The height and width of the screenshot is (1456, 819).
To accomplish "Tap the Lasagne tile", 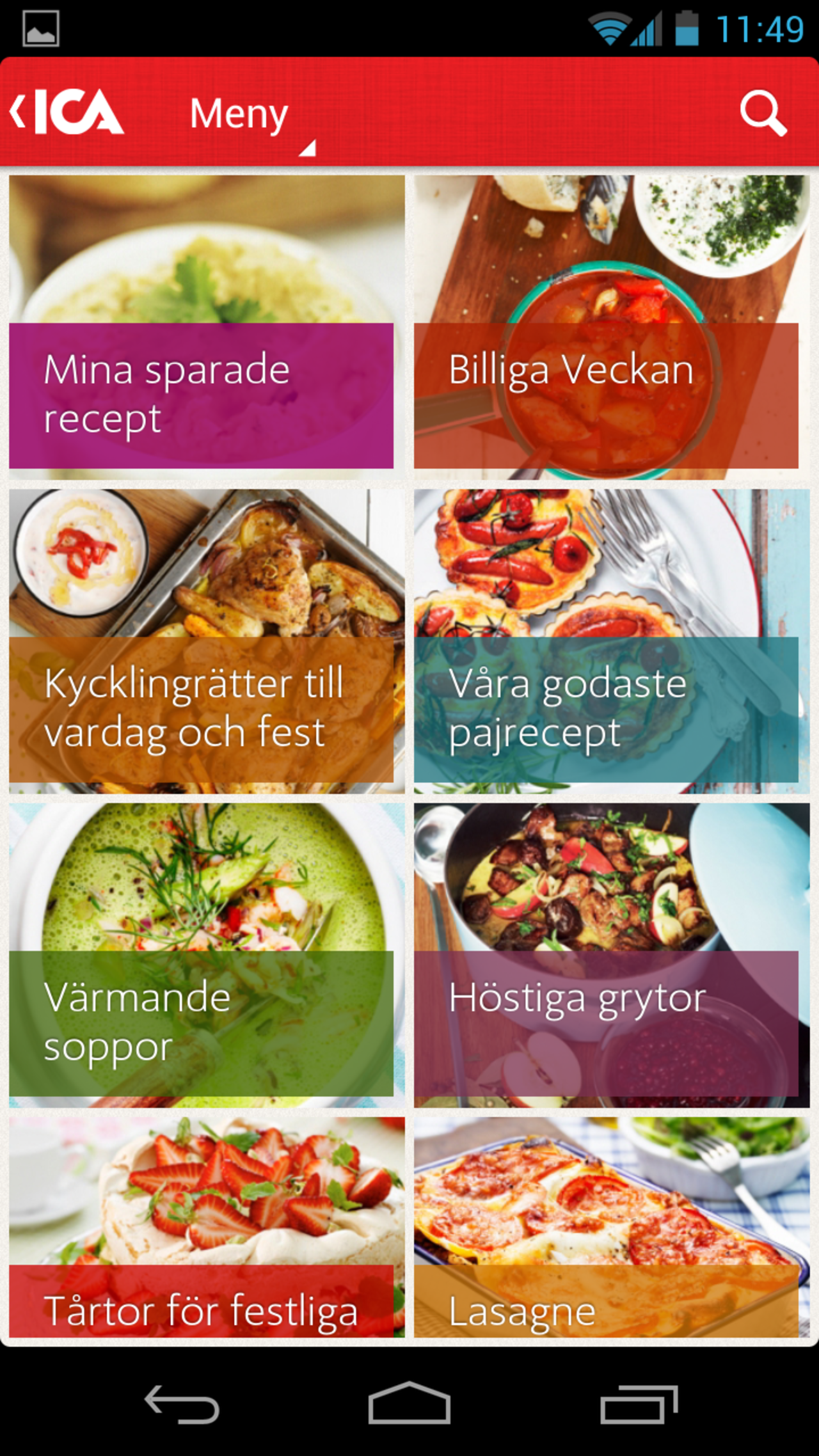I will click(611, 1228).
